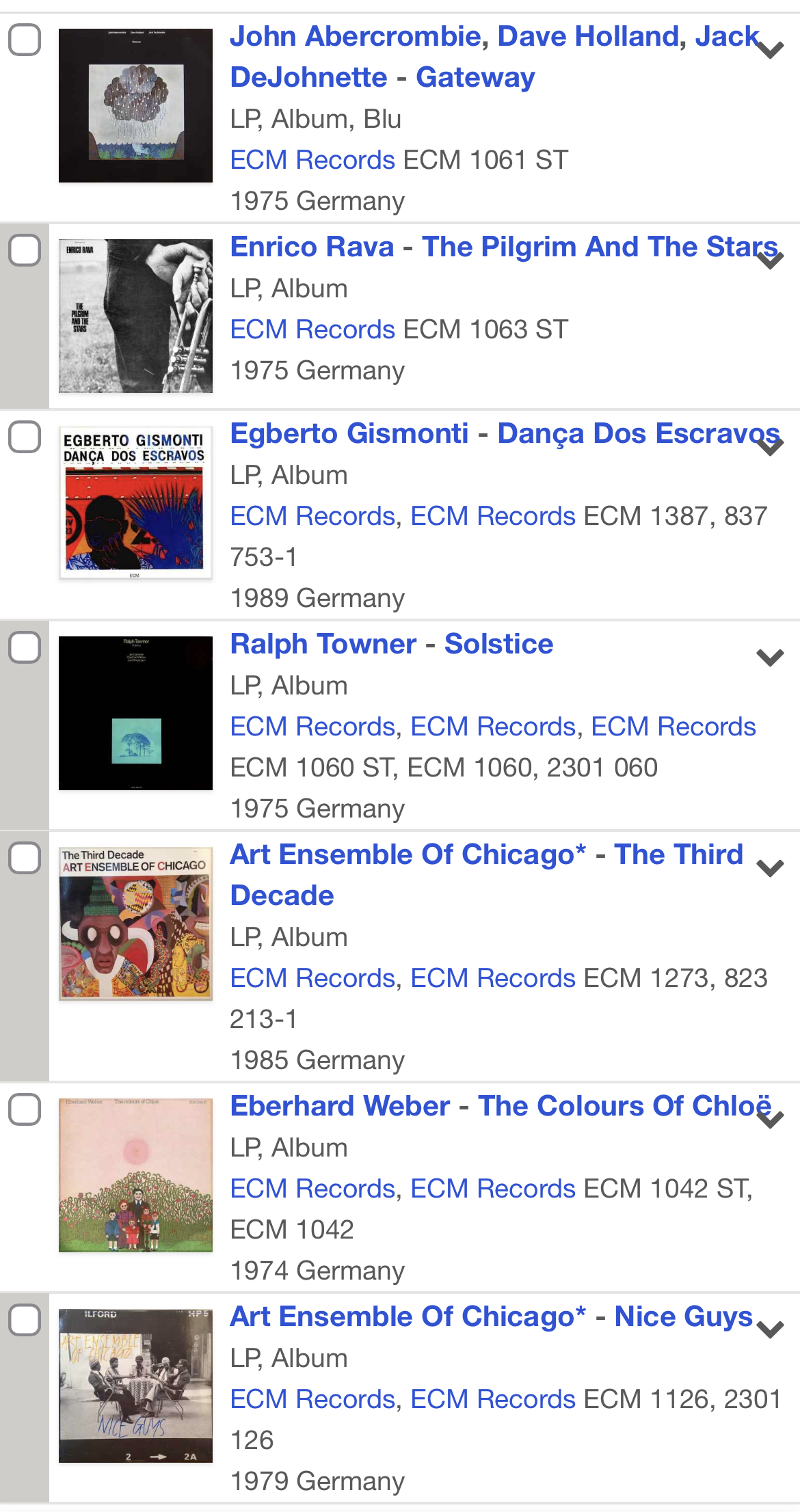Expand The Third Decade row chevron
This screenshot has width=800, height=1512.
770,868
